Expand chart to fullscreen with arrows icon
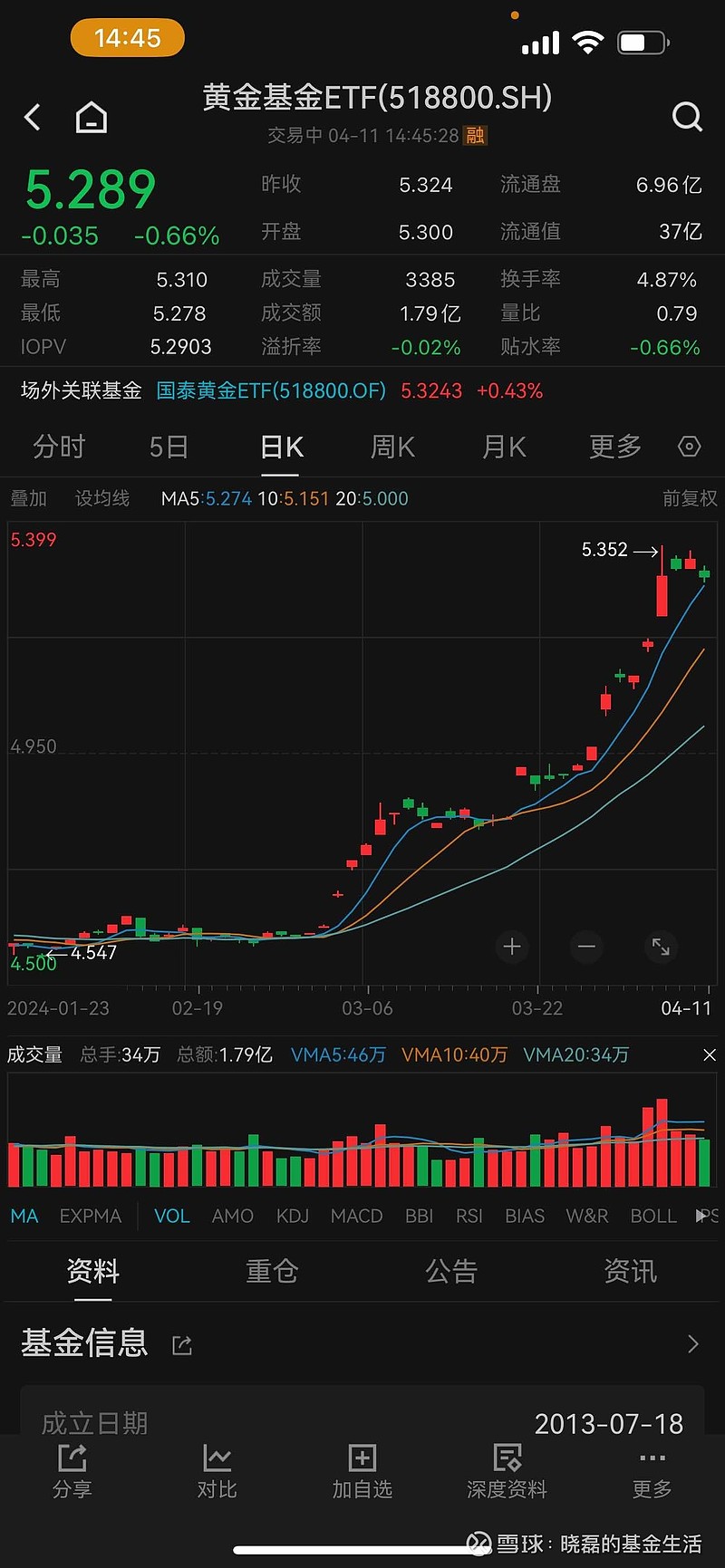 tap(660, 947)
